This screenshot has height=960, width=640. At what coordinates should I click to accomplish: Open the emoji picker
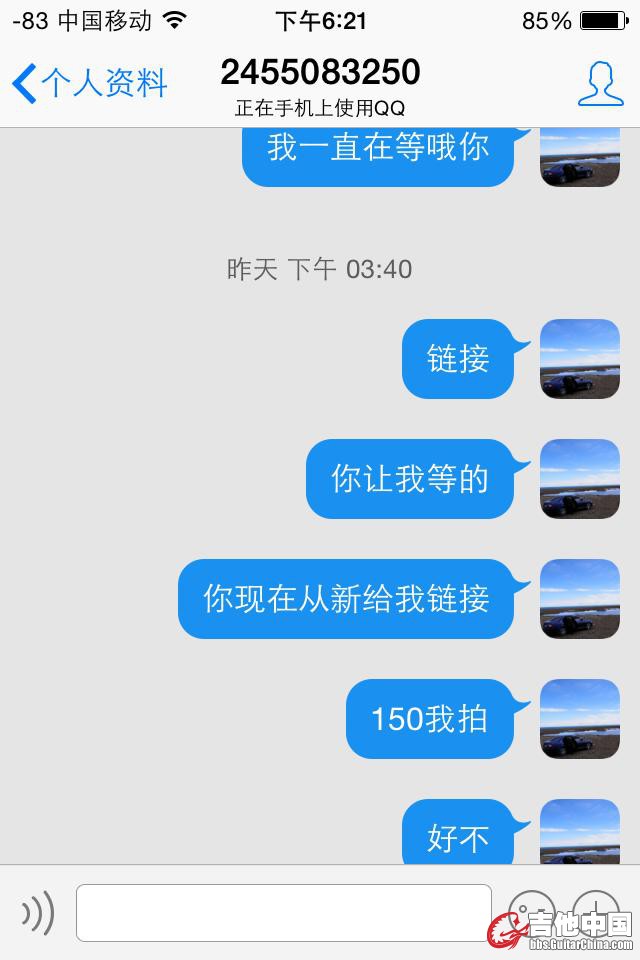pyautogui.click(x=531, y=910)
